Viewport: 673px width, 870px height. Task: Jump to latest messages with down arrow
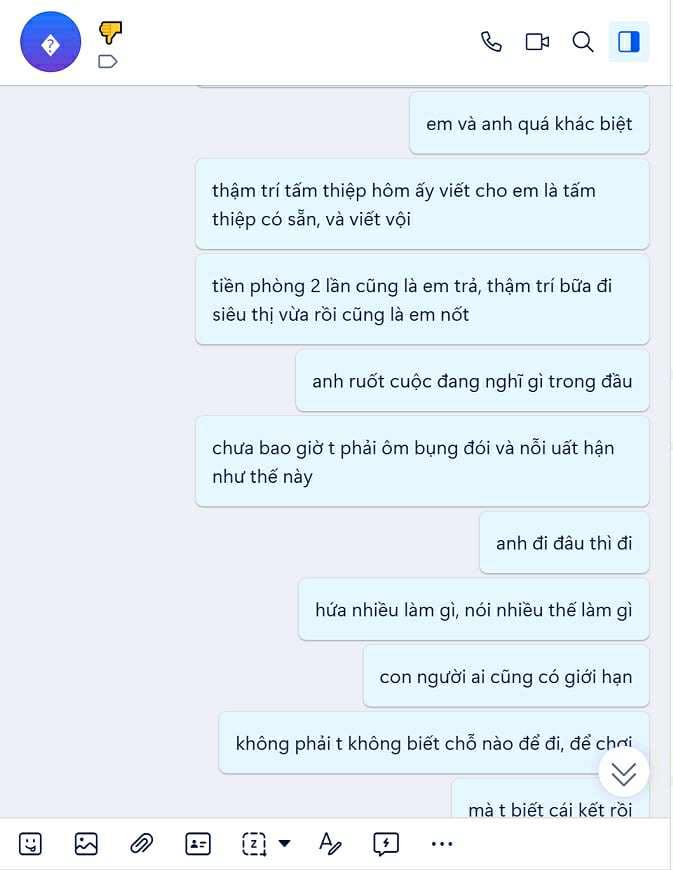(623, 773)
